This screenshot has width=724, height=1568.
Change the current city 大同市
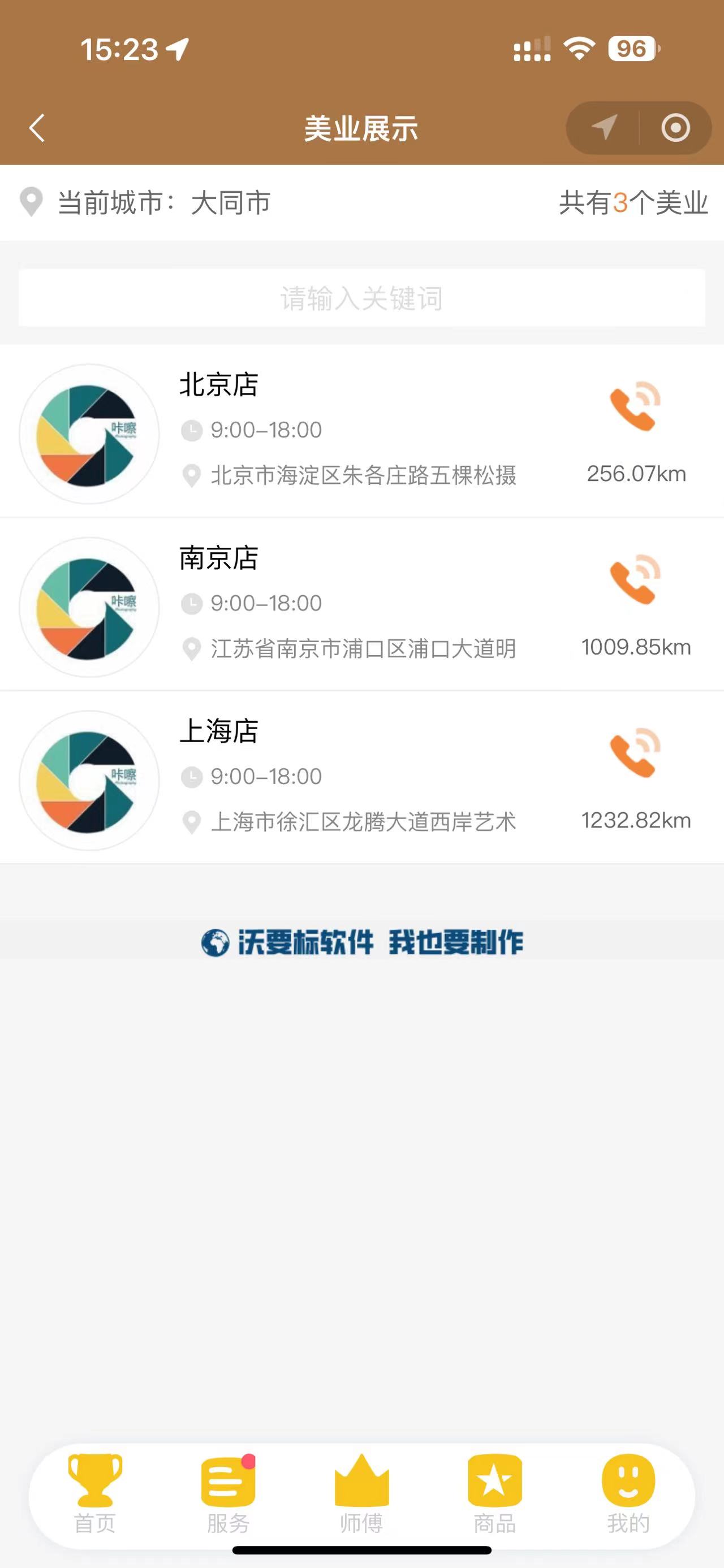tap(230, 202)
